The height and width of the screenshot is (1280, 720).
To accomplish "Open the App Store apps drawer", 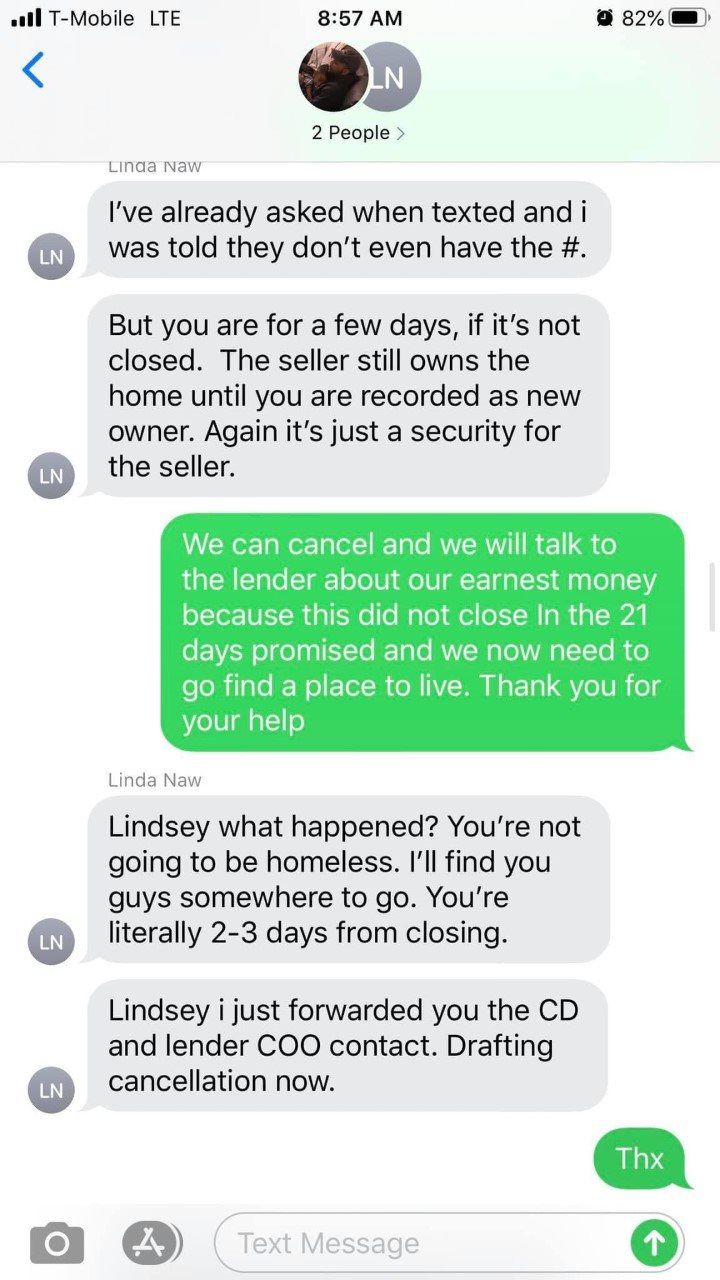I will (152, 1243).
